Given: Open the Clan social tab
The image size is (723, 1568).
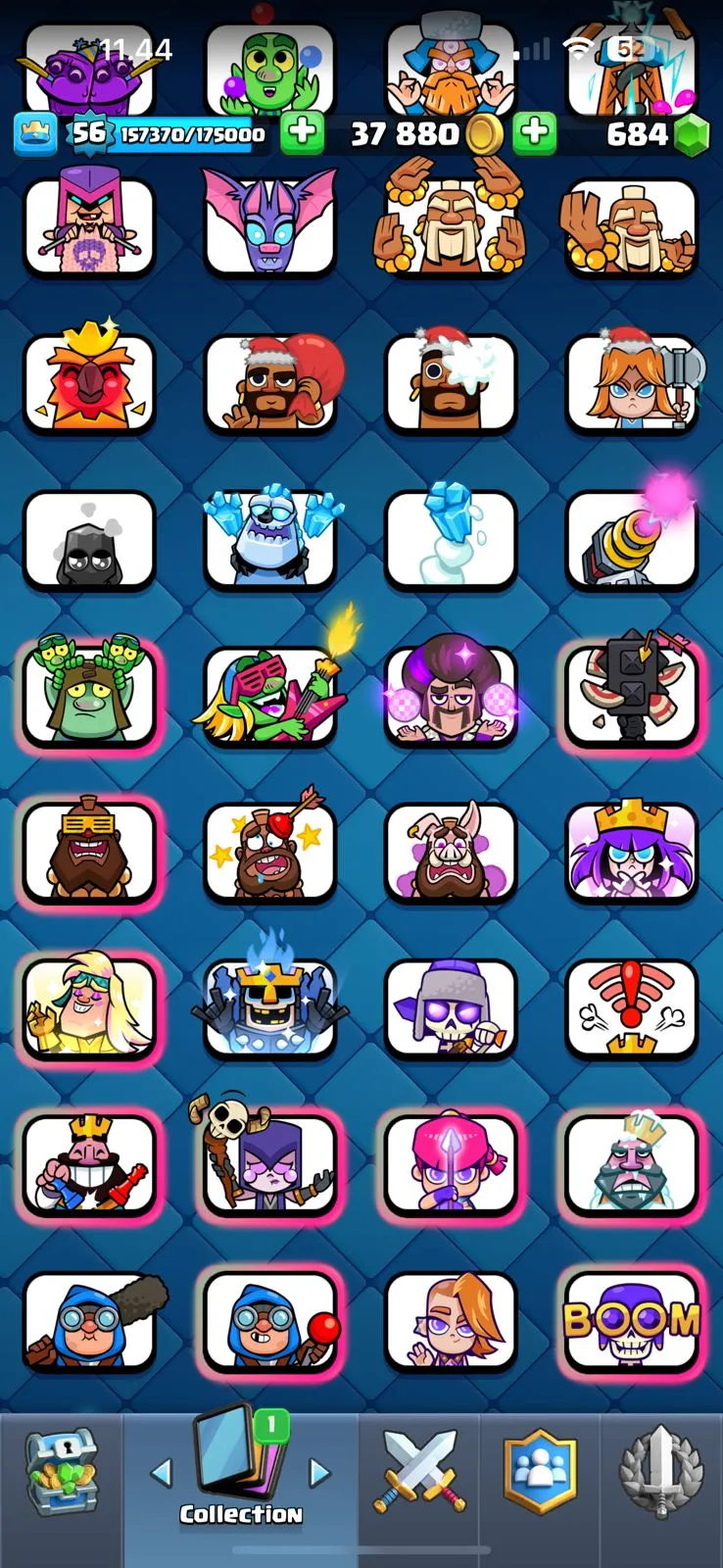Looking at the screenshot, I should pyautogui.click(x=540, y=1472).
